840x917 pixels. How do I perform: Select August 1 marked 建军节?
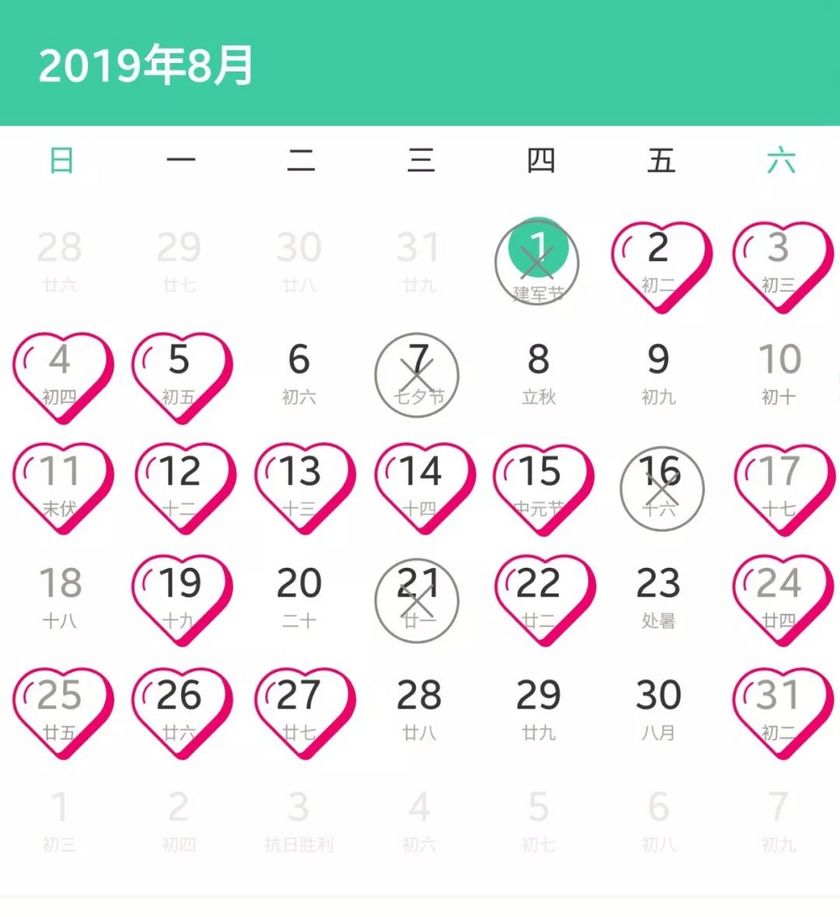pos(538,261)
